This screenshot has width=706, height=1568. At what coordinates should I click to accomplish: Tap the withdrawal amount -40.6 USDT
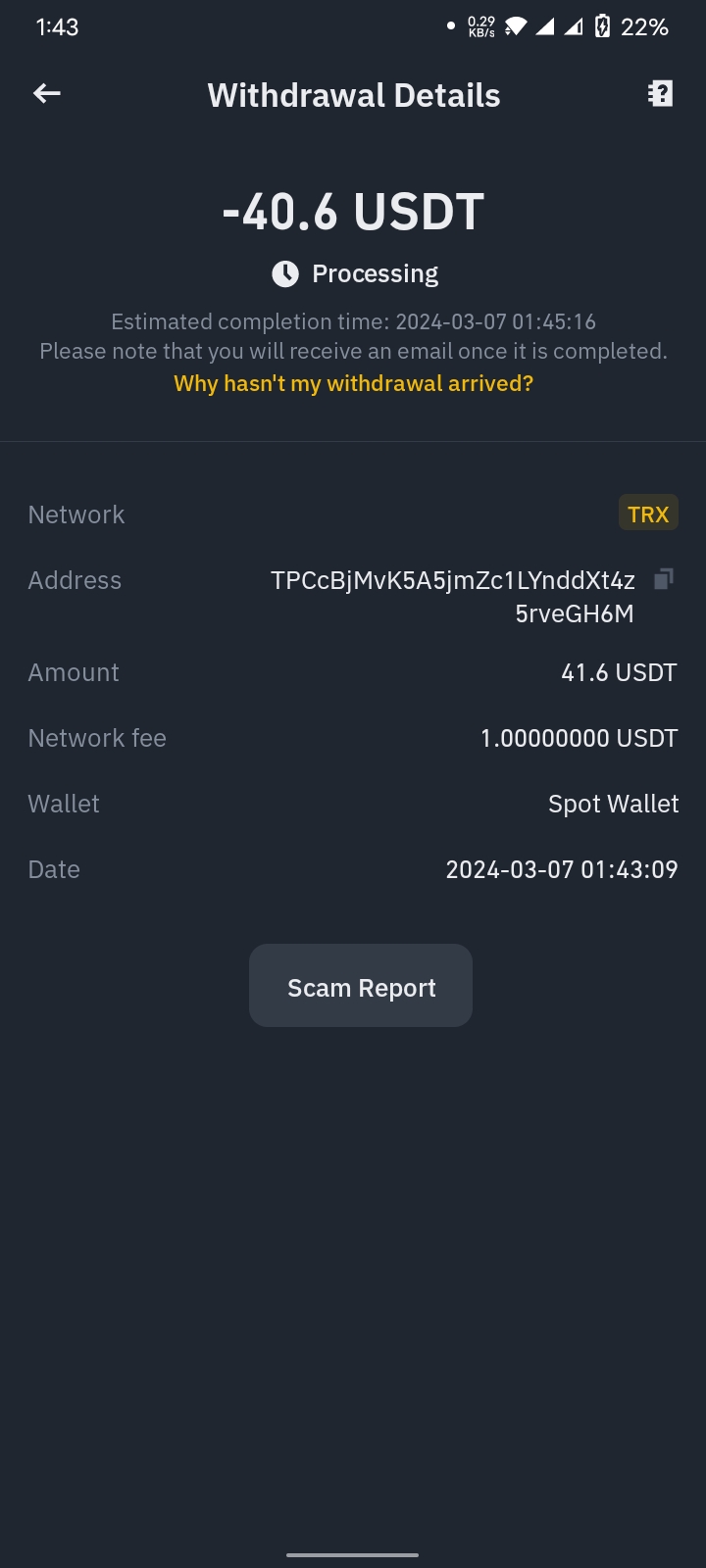353,210
